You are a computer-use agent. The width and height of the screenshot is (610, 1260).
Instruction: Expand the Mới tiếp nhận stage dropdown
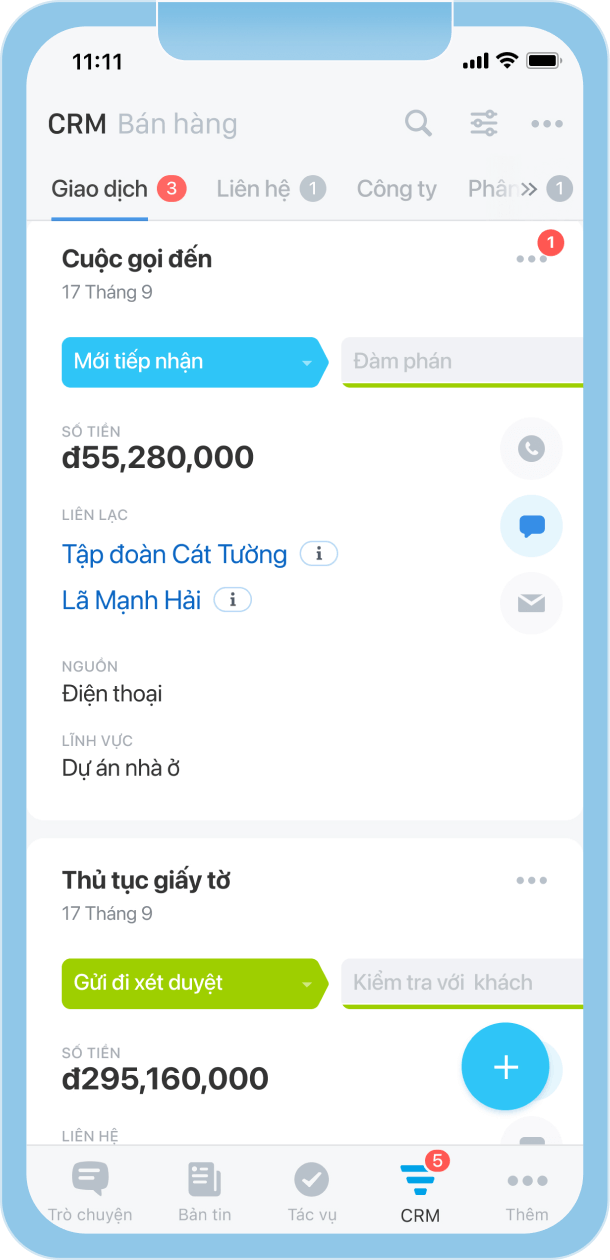point(307,362)
